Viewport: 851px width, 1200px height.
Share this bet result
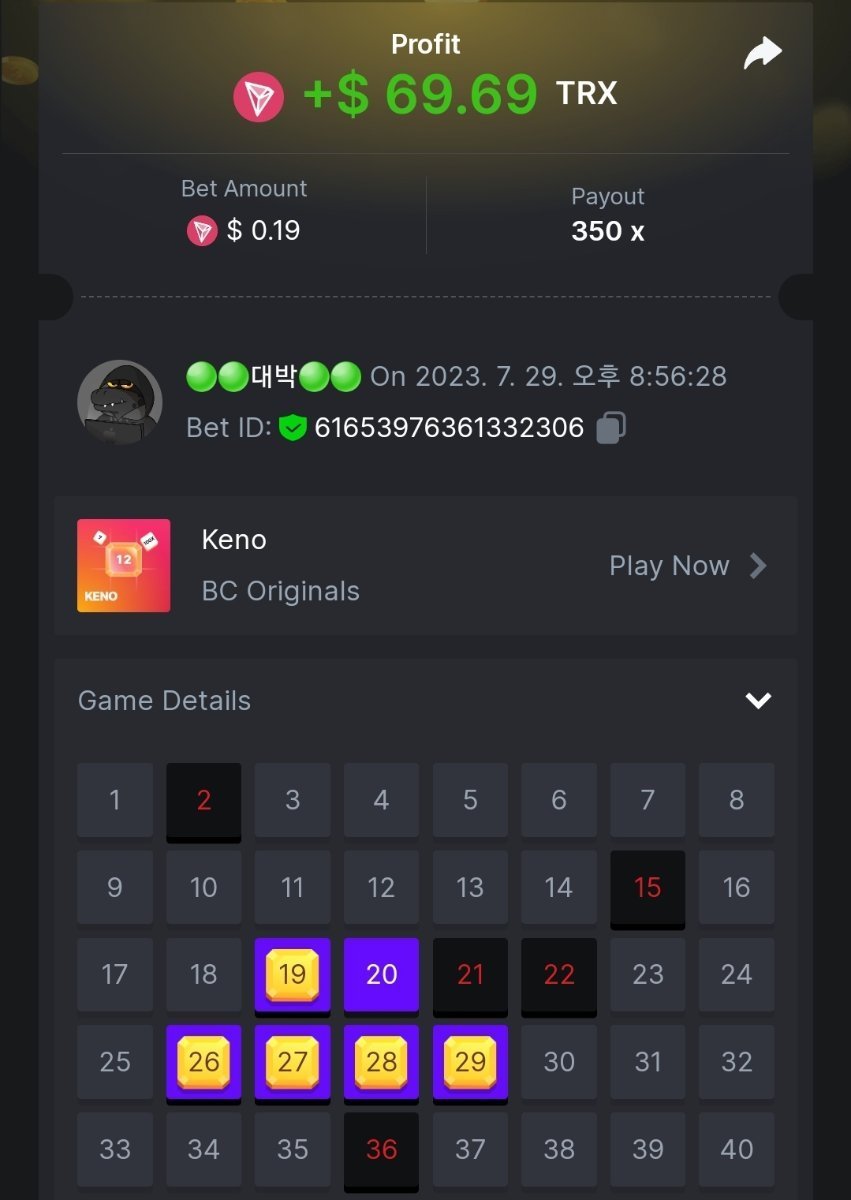[x=762, y=54]
